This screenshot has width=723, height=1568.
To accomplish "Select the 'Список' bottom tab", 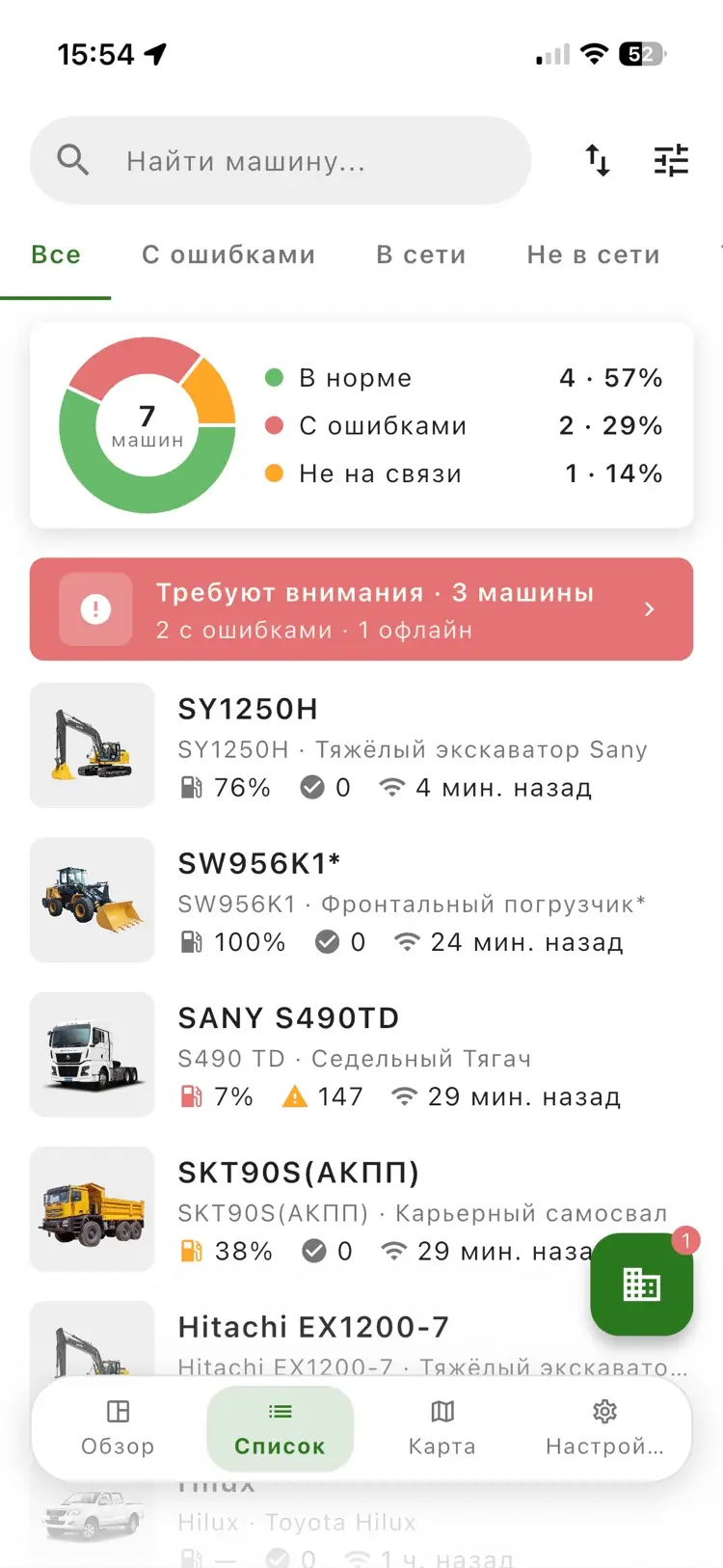I will (x=281, y=1428).
